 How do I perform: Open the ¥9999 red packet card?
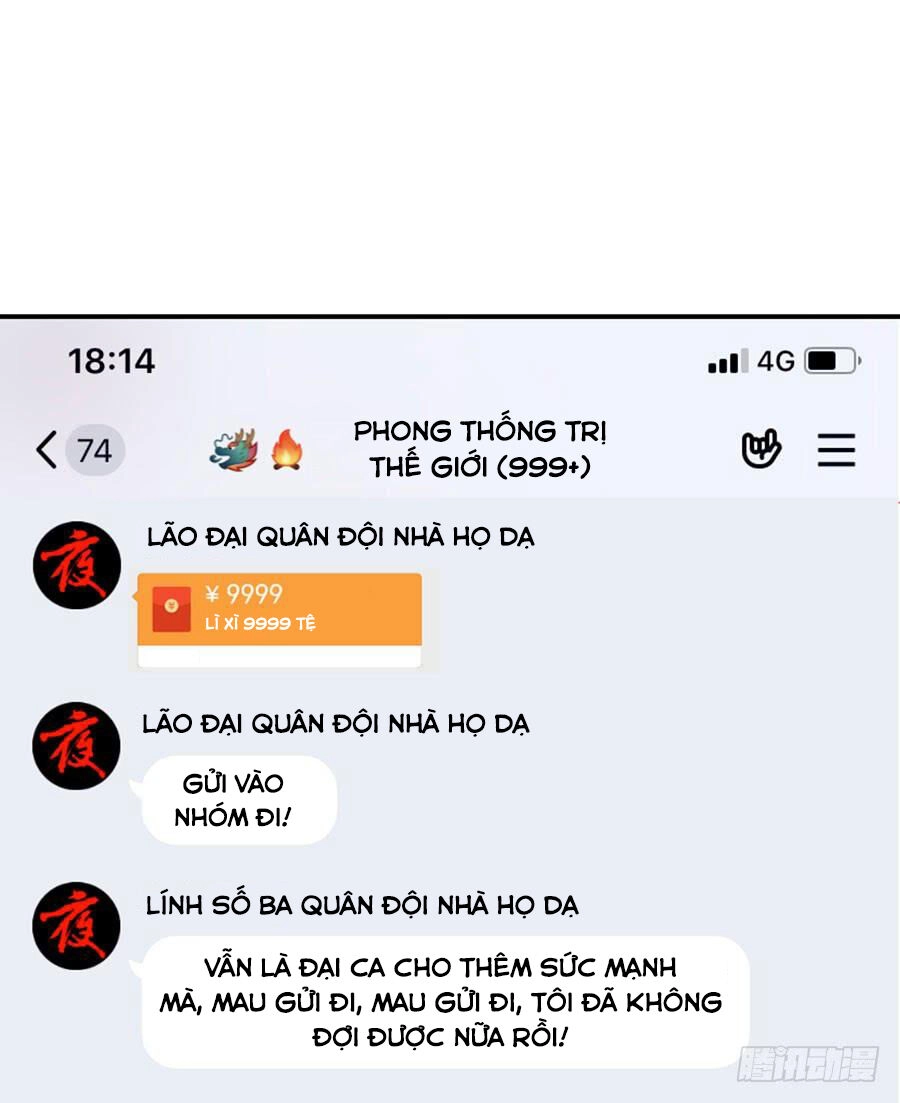(280, 610)
